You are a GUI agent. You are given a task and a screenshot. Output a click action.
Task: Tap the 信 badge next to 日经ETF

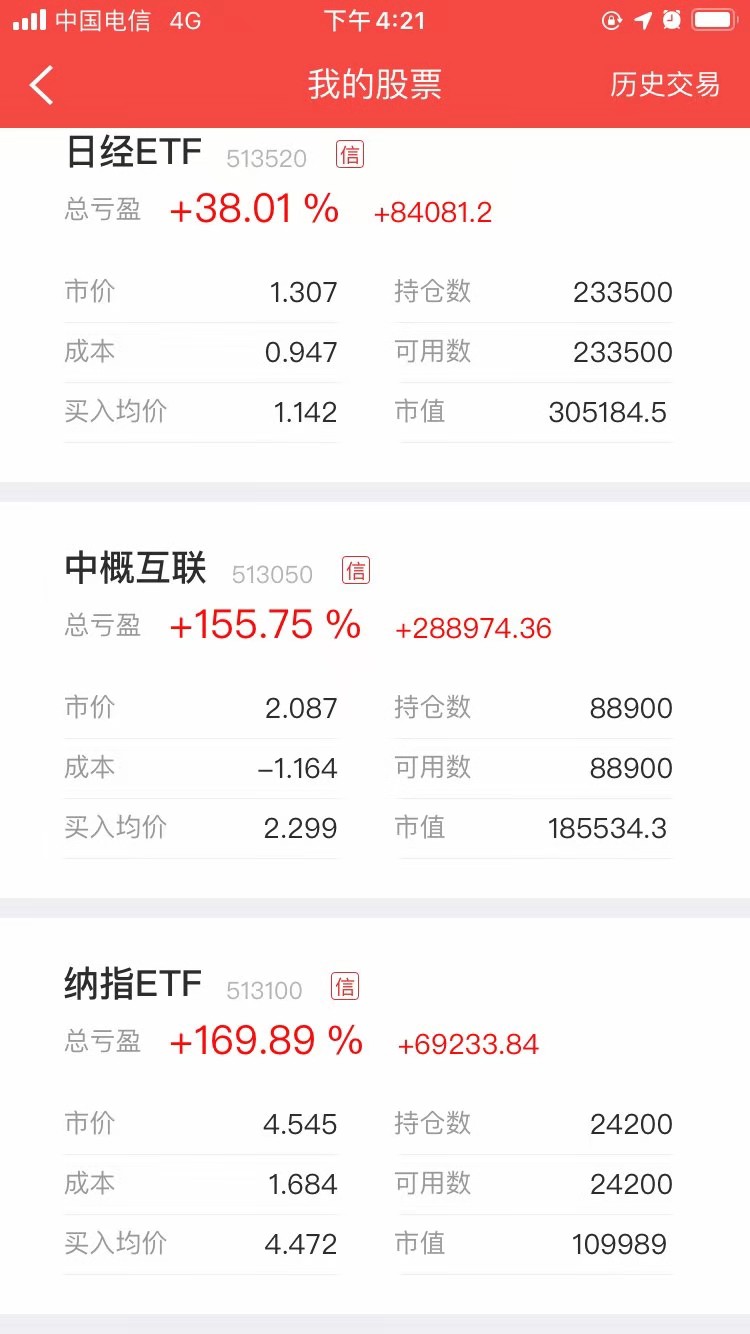349,155
